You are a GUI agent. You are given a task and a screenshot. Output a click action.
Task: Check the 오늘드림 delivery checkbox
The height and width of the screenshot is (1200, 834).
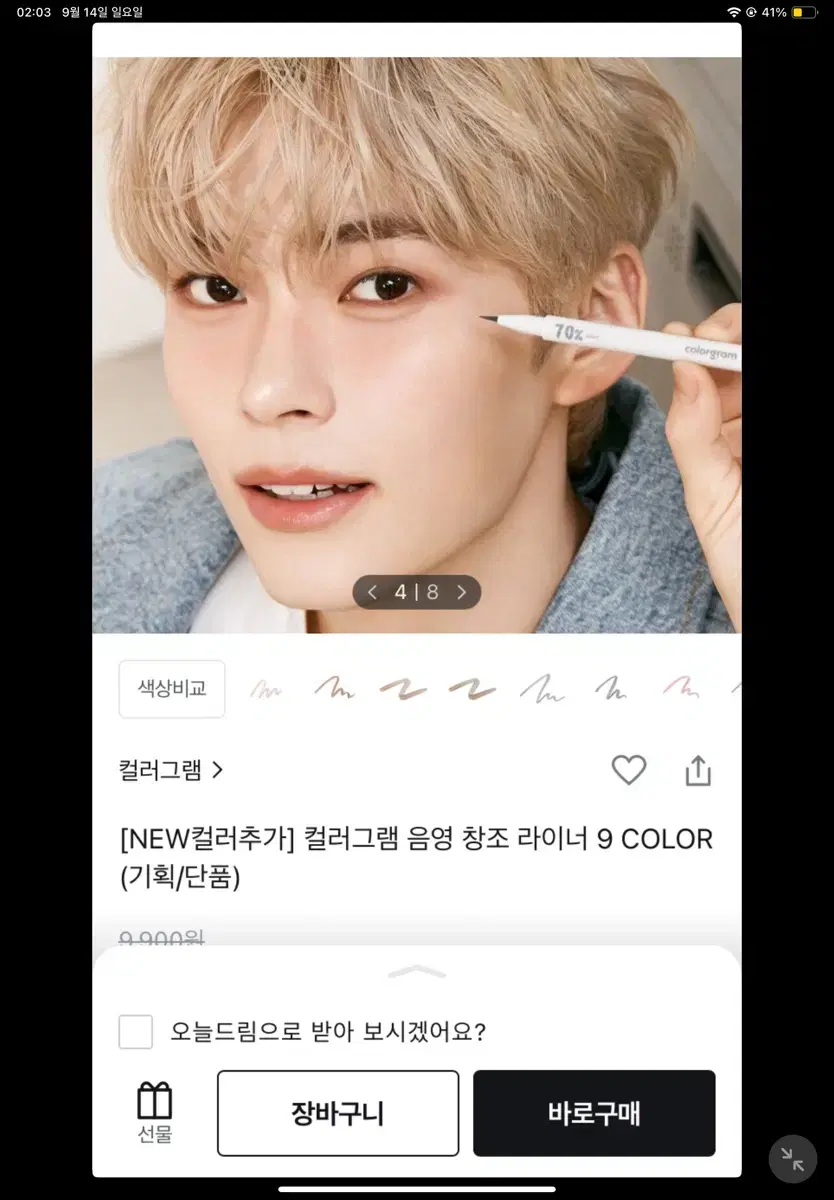click(136, 1032)
